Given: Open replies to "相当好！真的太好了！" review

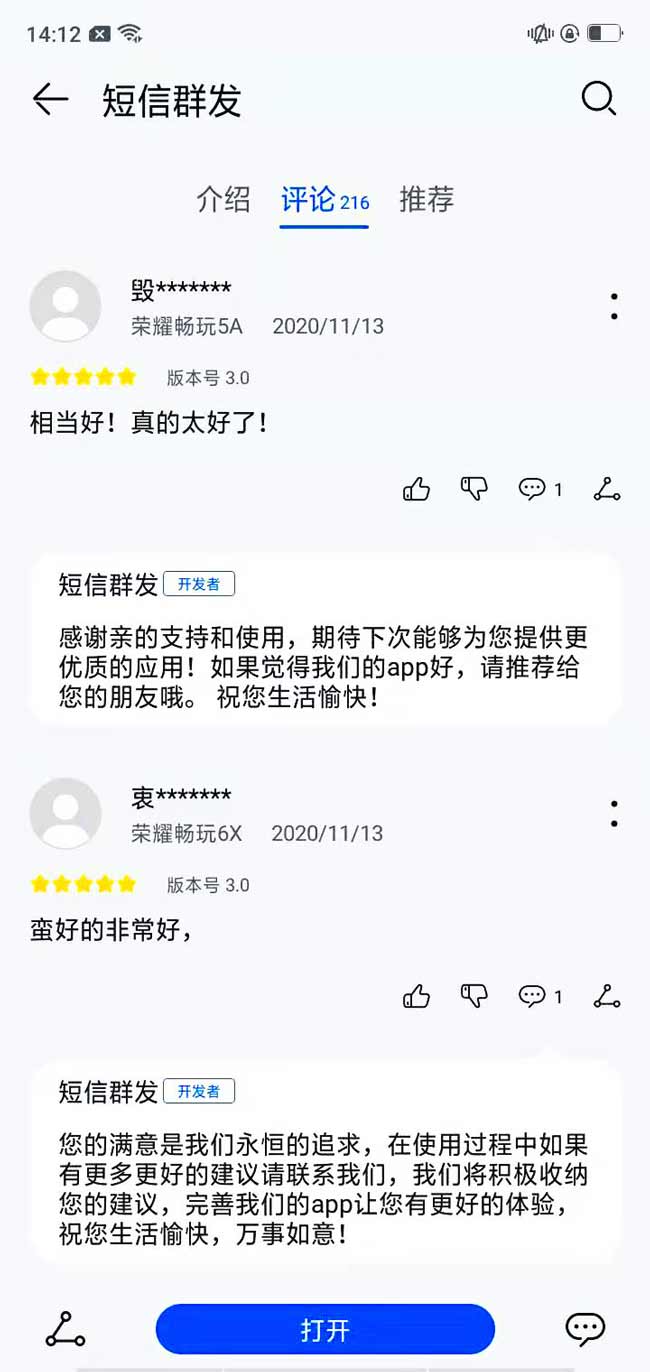Looking at the screenshot, I should click(x=539, y=489).
